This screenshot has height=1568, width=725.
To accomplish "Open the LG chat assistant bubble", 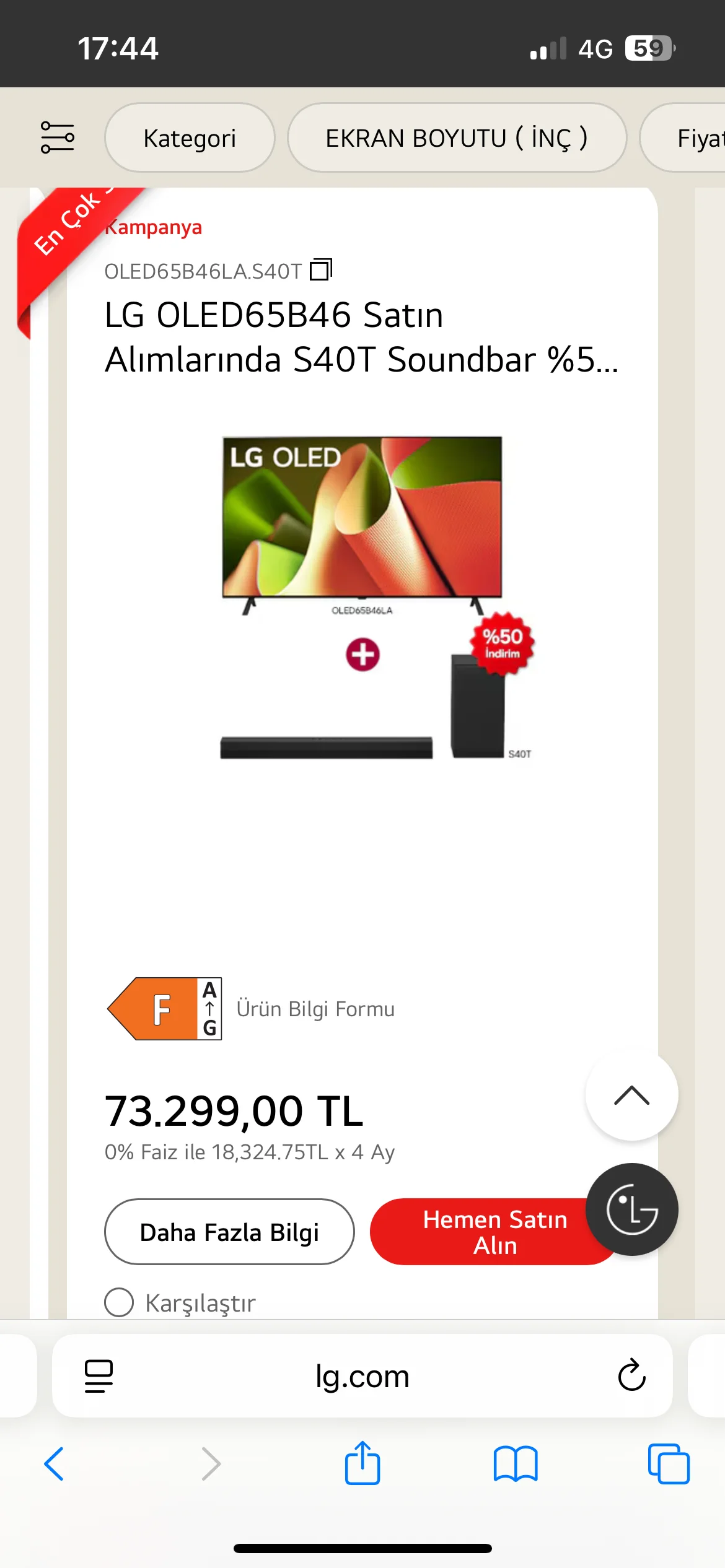I will (631, 1209).
